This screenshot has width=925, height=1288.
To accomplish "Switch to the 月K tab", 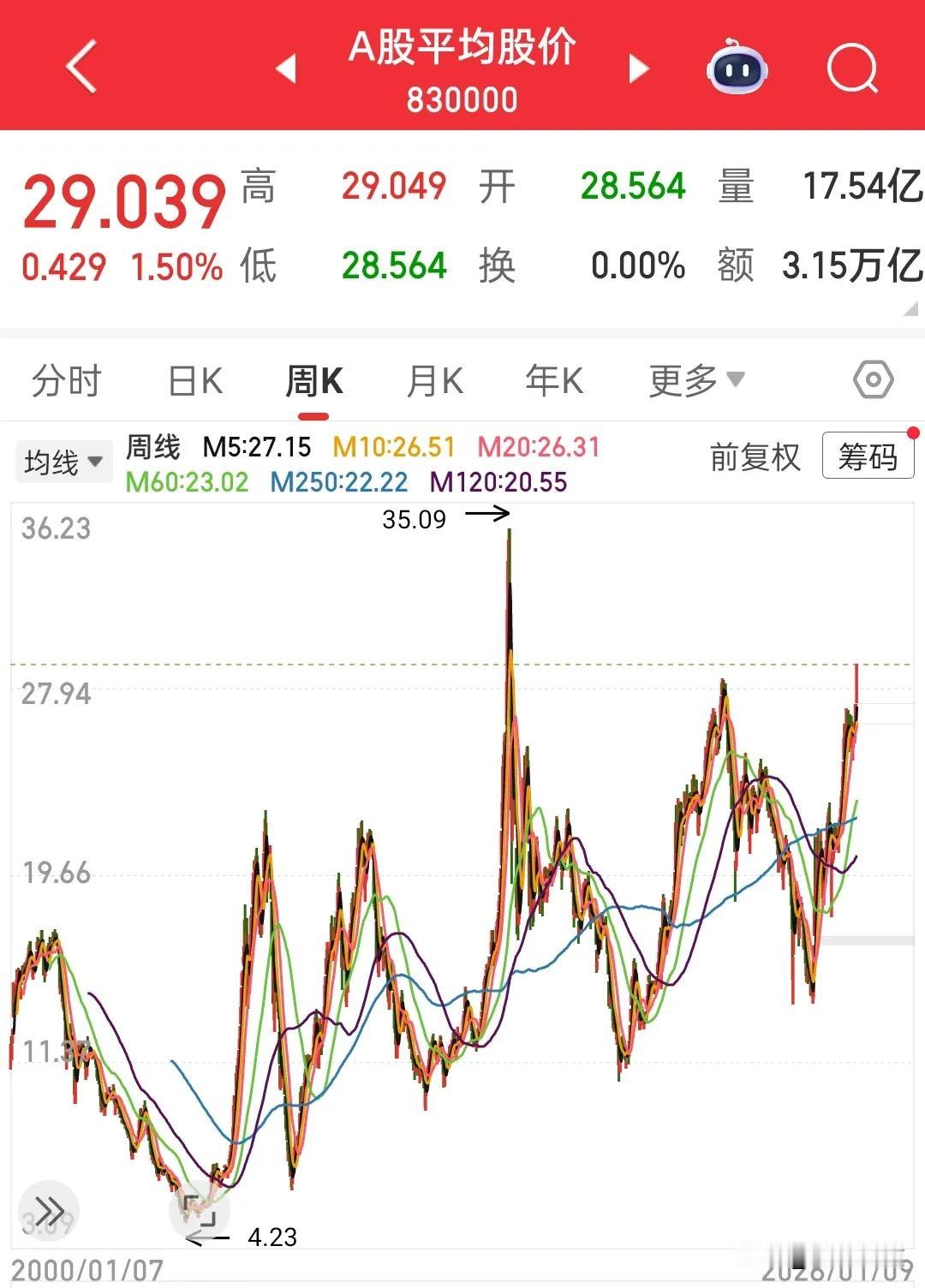I will point(434,379).
